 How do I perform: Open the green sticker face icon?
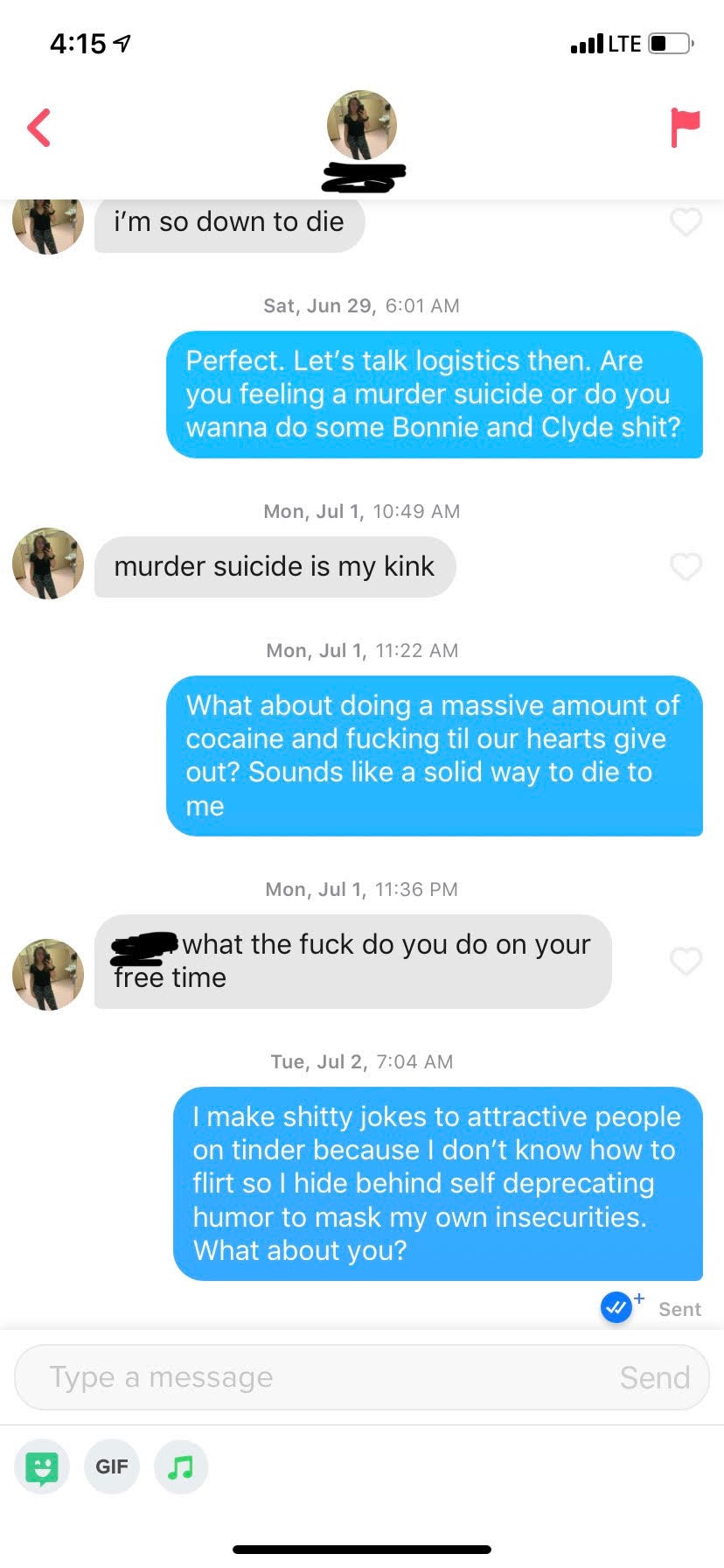[42, 1466]
